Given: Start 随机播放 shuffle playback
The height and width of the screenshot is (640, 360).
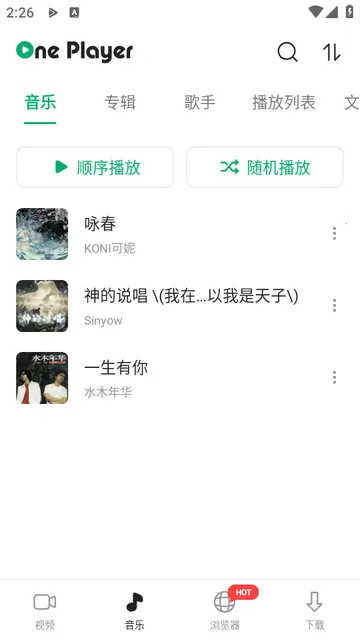Looking at the screenshot, I should [x=265, y=167].
